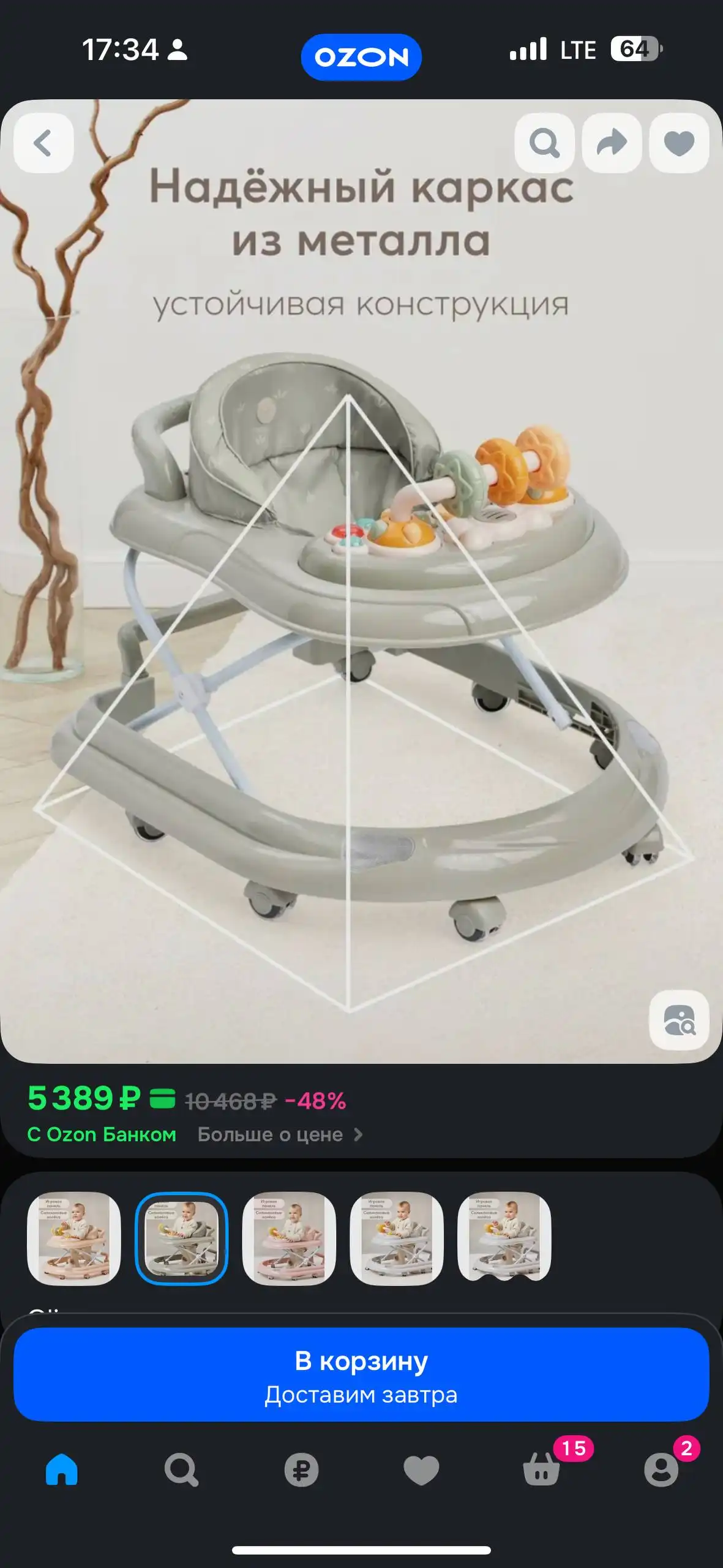Select the highlighted gray-green color variant

(x=181, y=1238)
